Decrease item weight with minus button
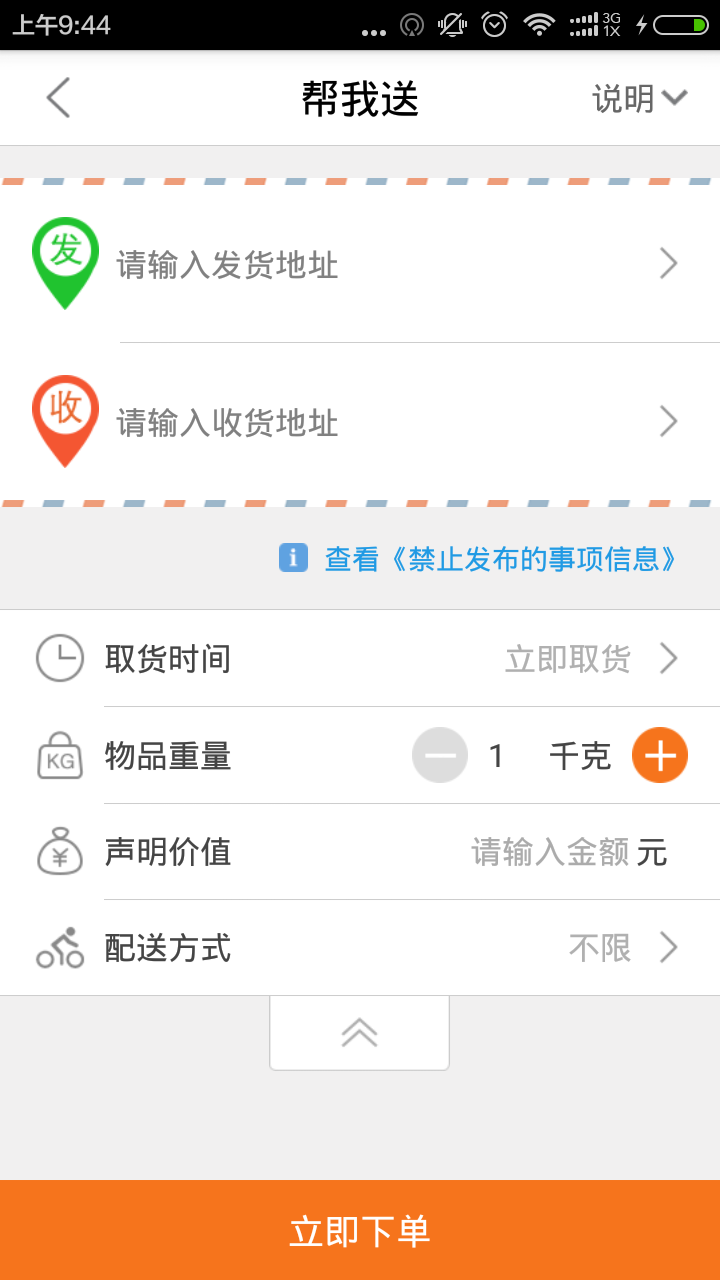Screen dimensions: 720x1280 pyautogui.click(x=440, y=755)
